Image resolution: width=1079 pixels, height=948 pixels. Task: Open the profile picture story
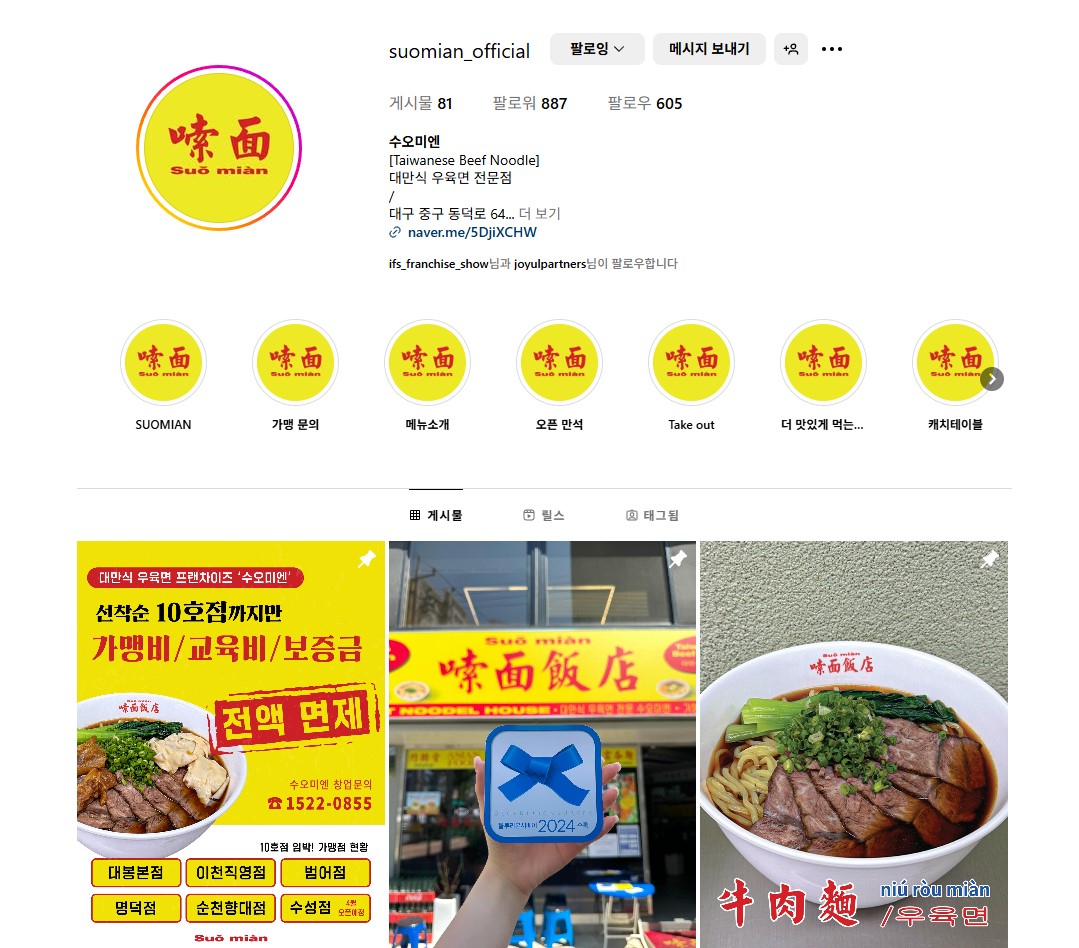click(218, 148)
